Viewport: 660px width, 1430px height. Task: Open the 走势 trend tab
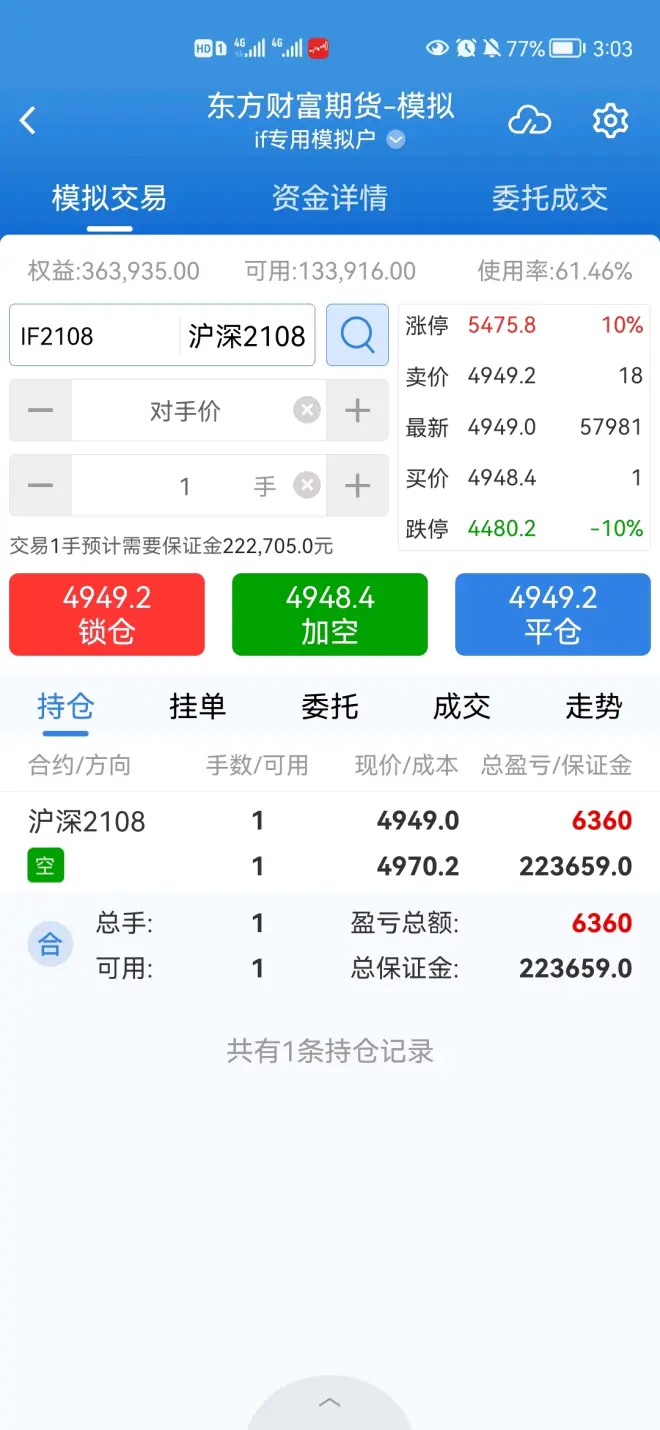click(x=593, y=707)
